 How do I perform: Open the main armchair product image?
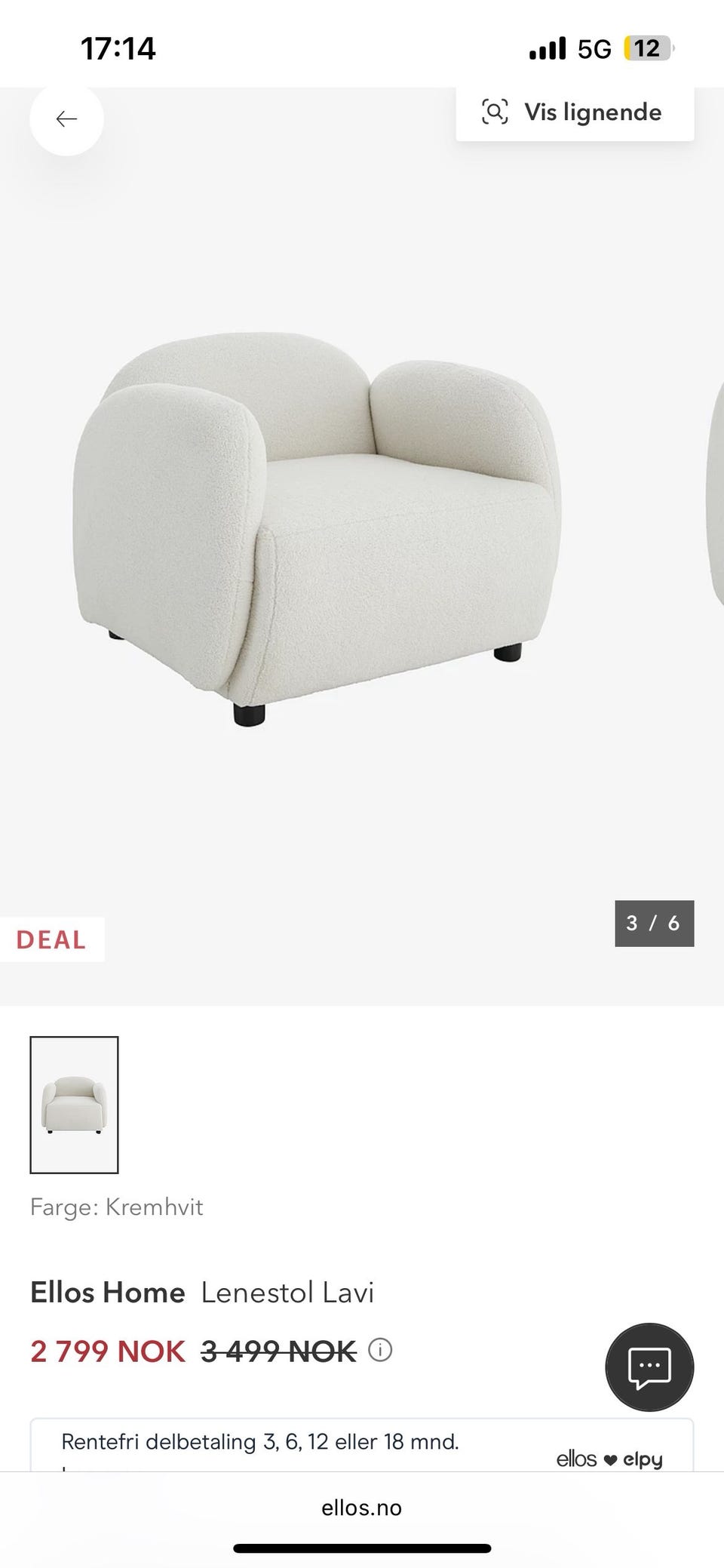[x=317, y=528]
